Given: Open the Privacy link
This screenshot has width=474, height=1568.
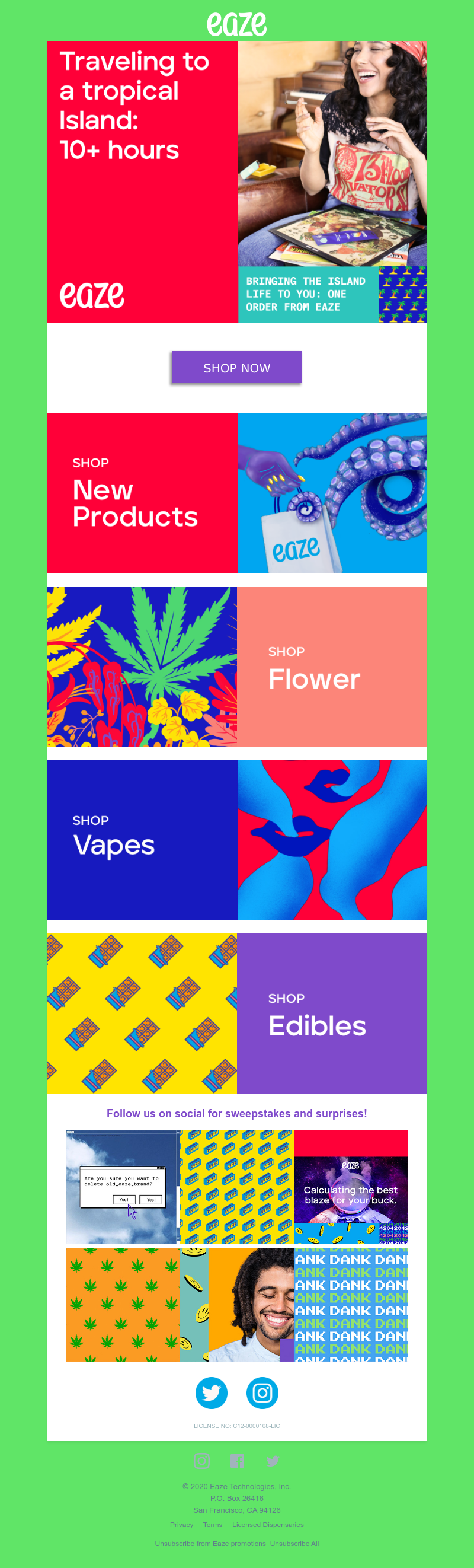Looking at the screenshot, I should coord(181,1525).
